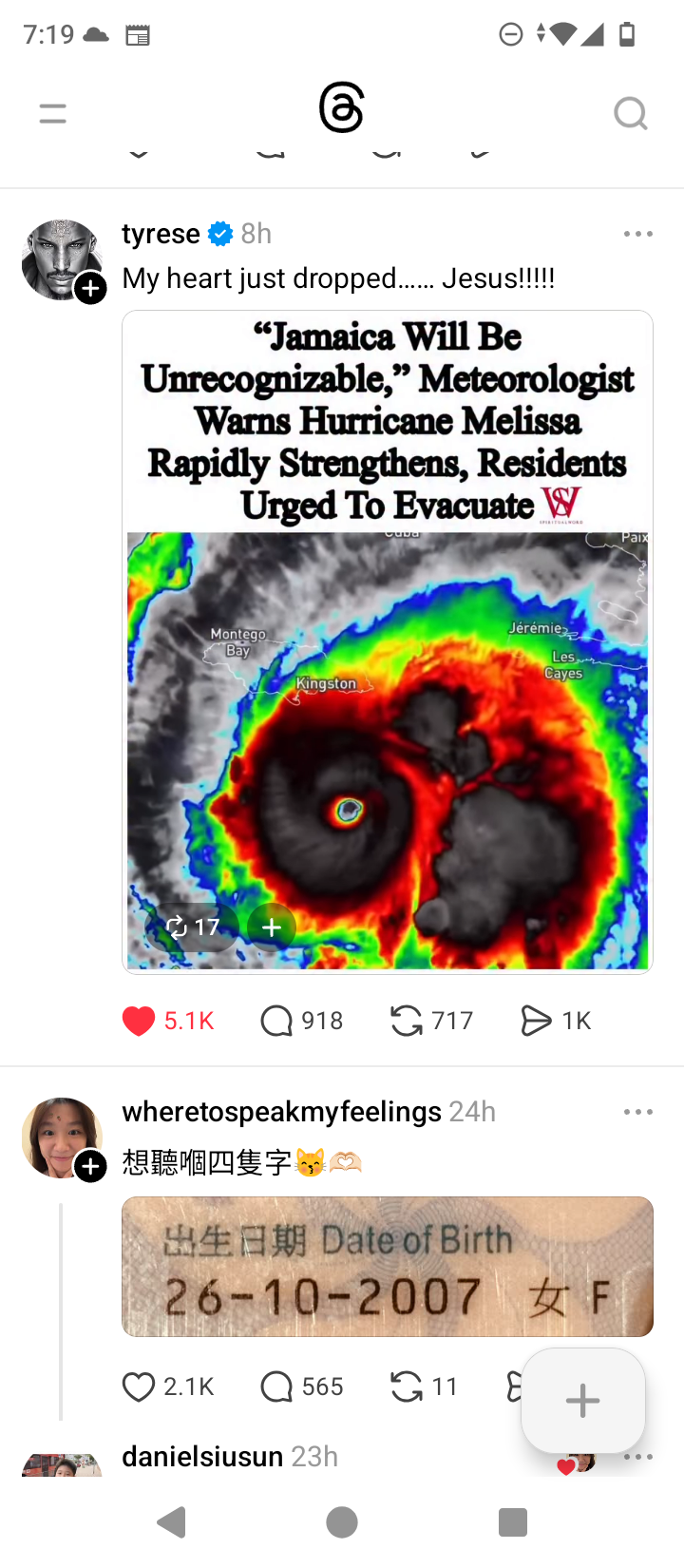The image size is (684, 1568).
Task: Open the menu with the two-line icon
Action: click(x=53, y=114)
